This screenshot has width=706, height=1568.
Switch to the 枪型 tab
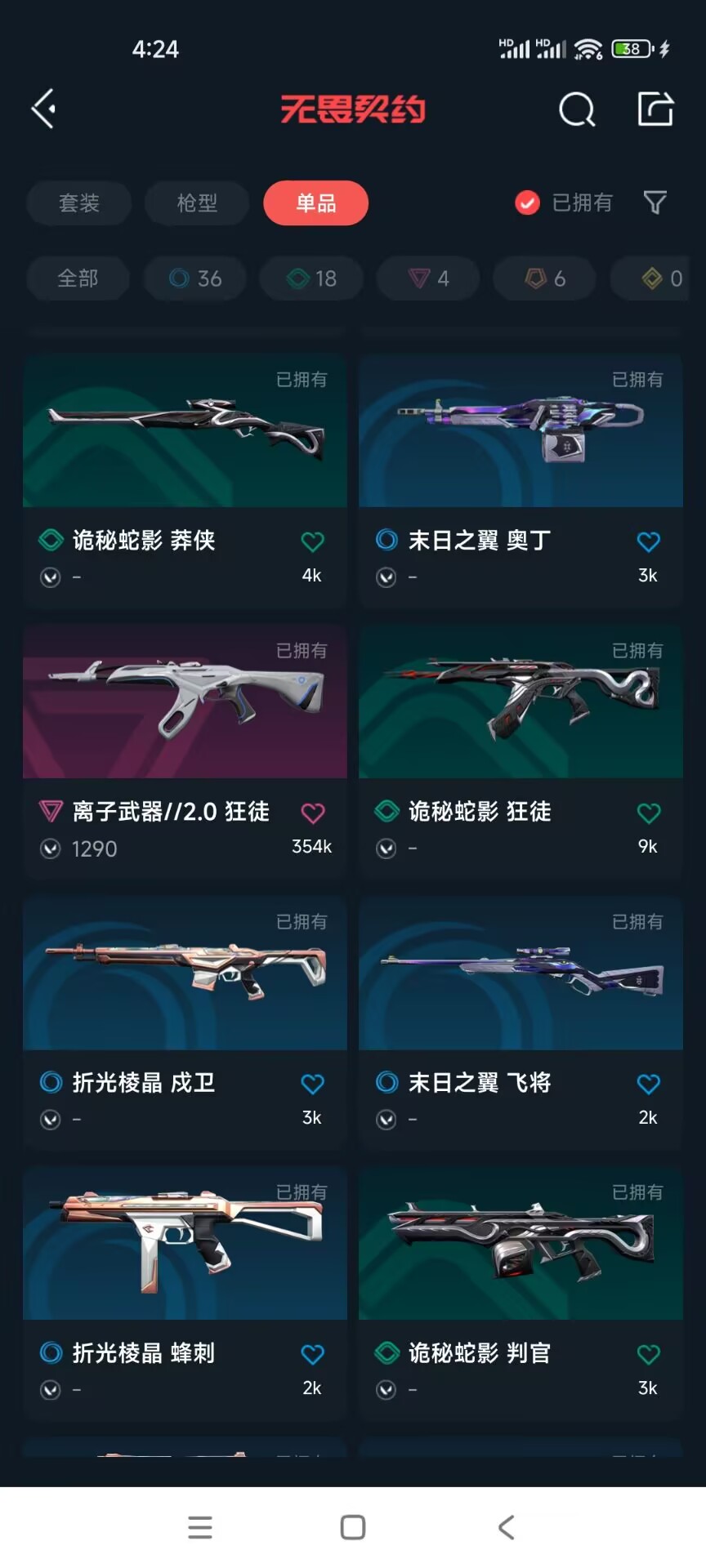click(x=197, y=203)
